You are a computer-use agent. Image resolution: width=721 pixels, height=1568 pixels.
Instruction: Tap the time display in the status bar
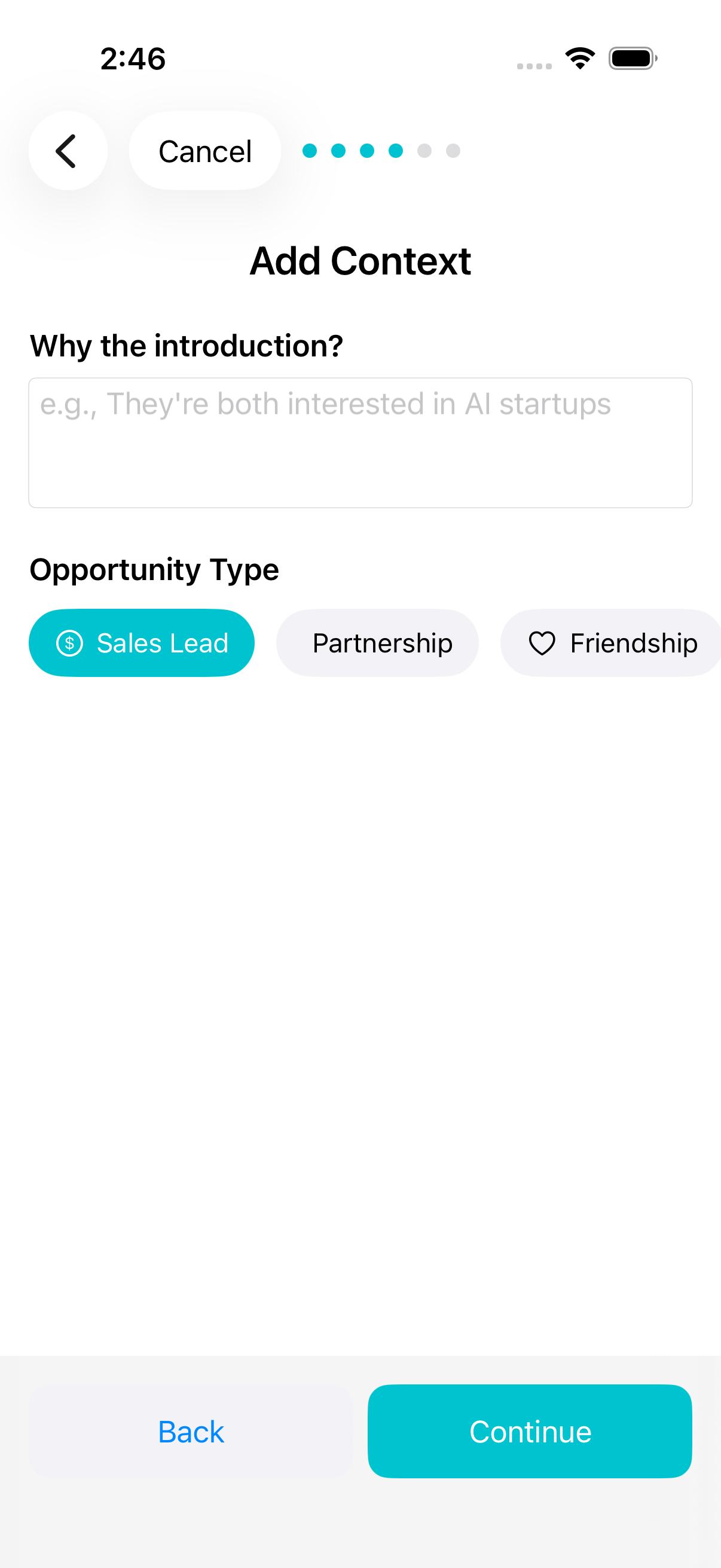pyautogui.click(x=133, y=59)
